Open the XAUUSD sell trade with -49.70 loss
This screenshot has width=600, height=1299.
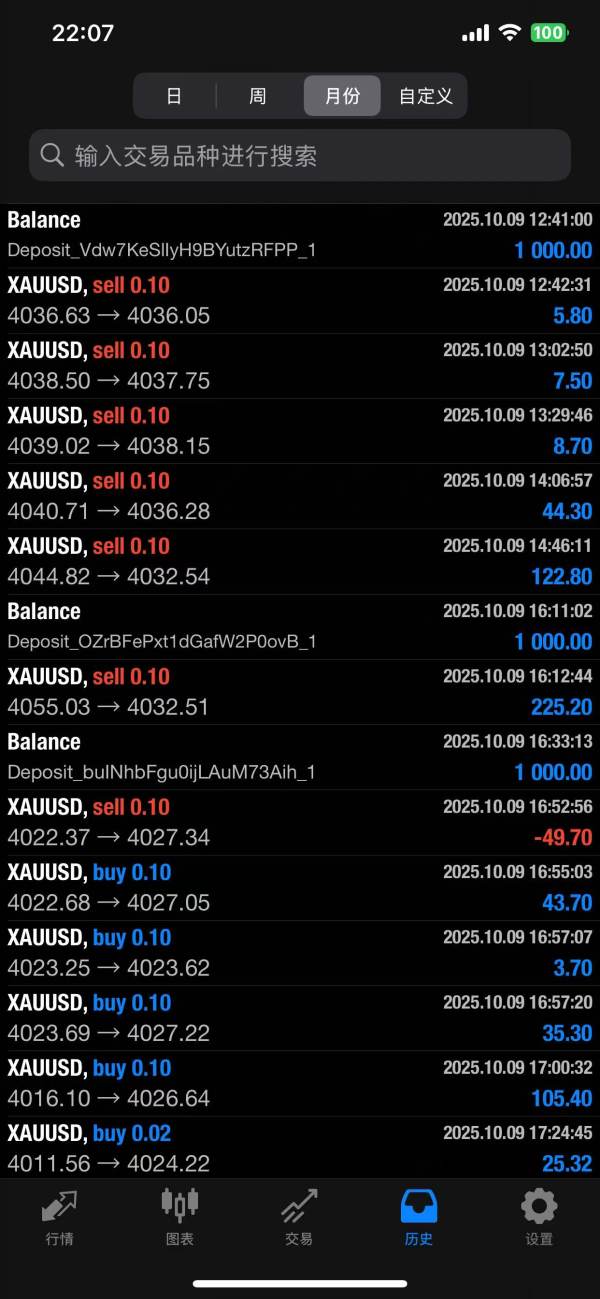[300, 823]
